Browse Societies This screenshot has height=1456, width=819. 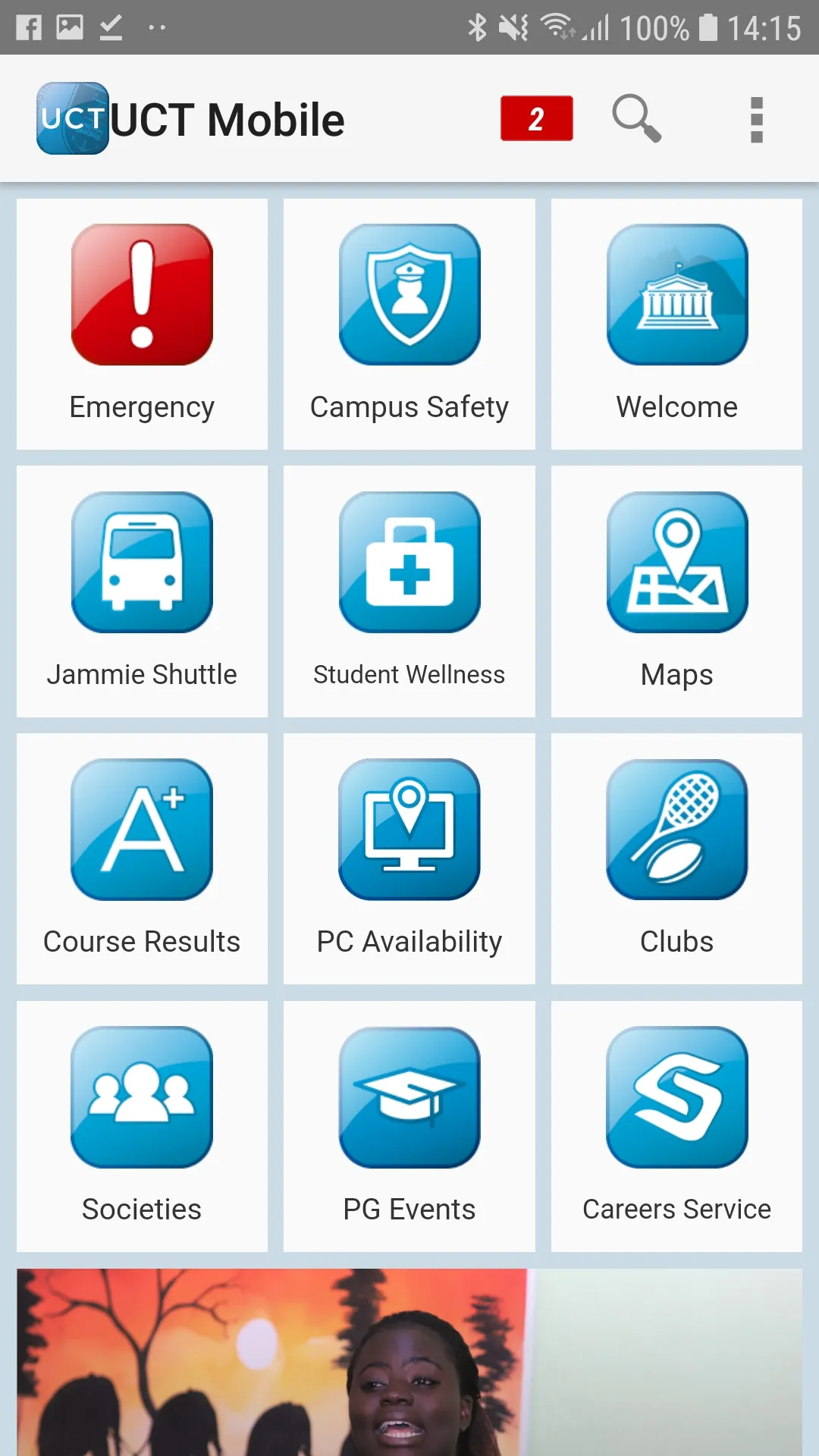pos(142,1126)
